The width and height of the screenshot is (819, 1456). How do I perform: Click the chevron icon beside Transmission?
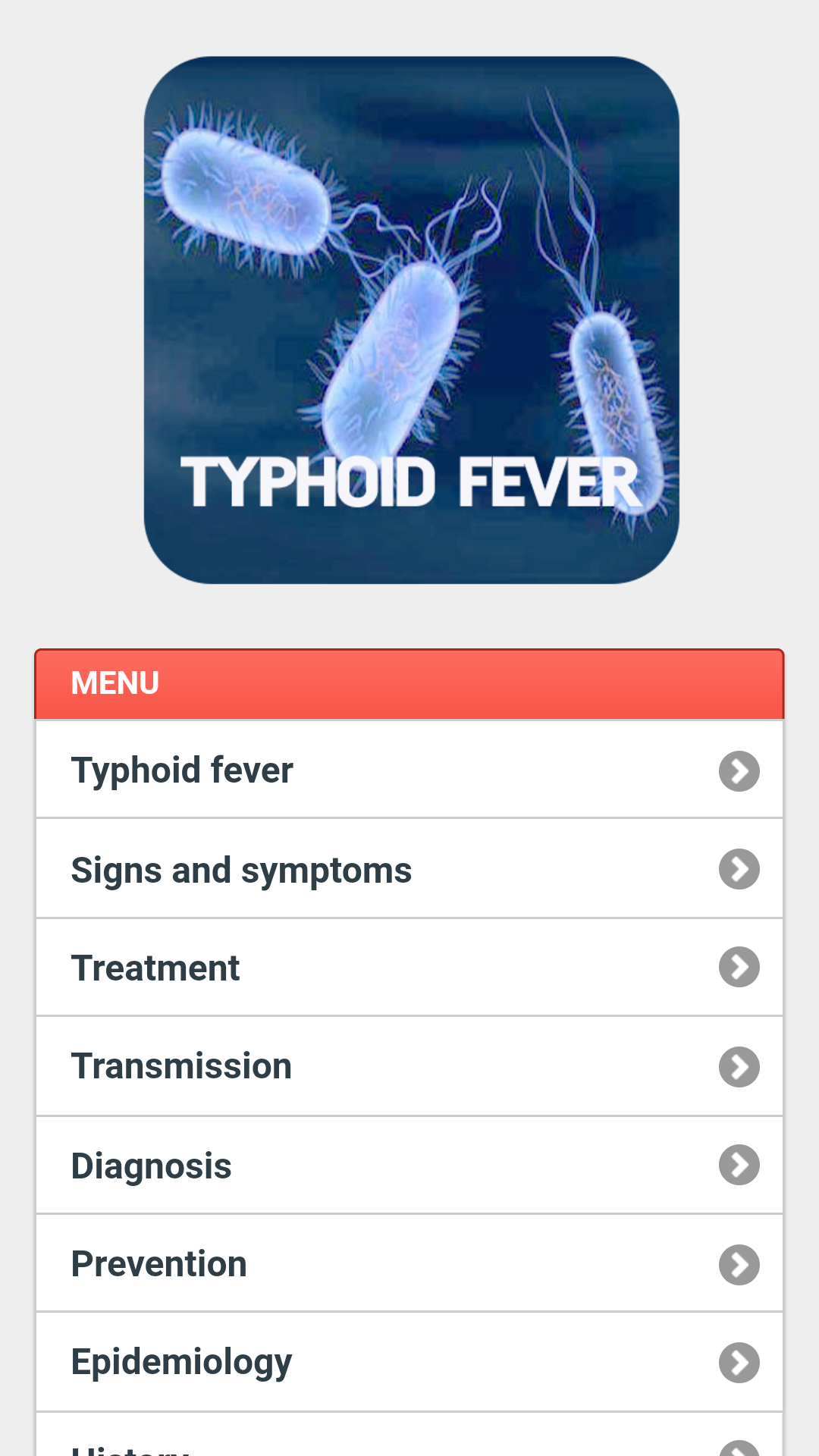[x=739, y=1066]
